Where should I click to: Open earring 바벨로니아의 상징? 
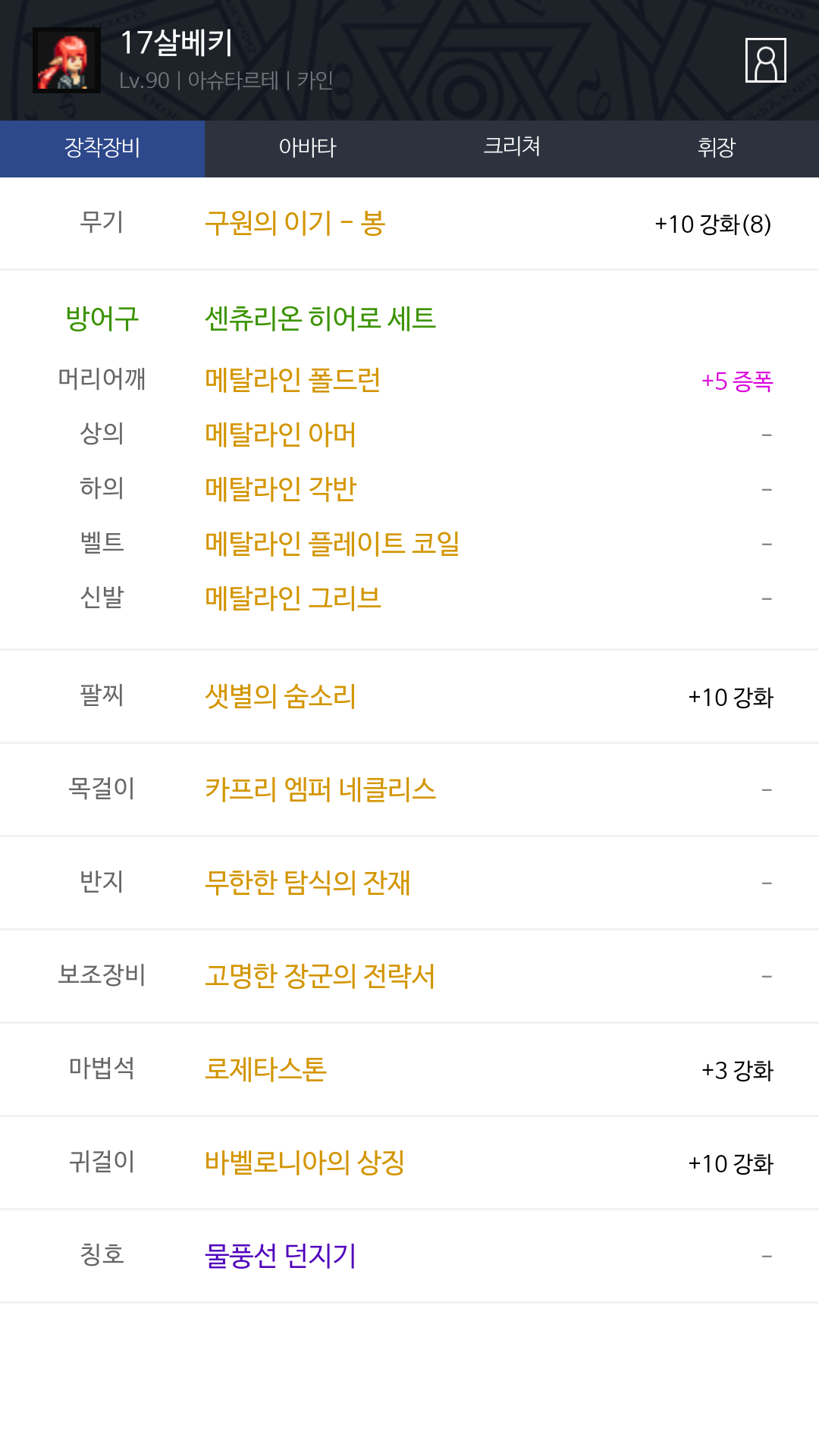coord(304,1163)
